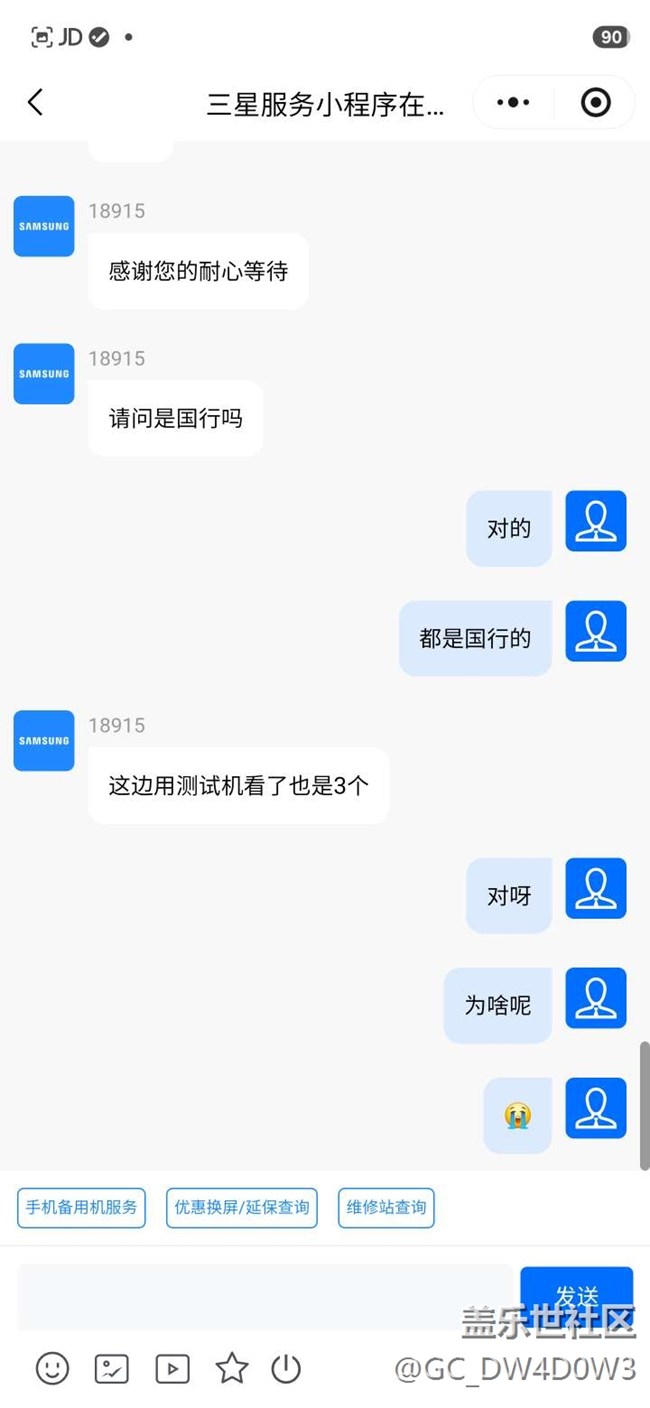Attach a video to the chat
This screenshot has height=1408, width=650.
click(x=172, y=1368)
